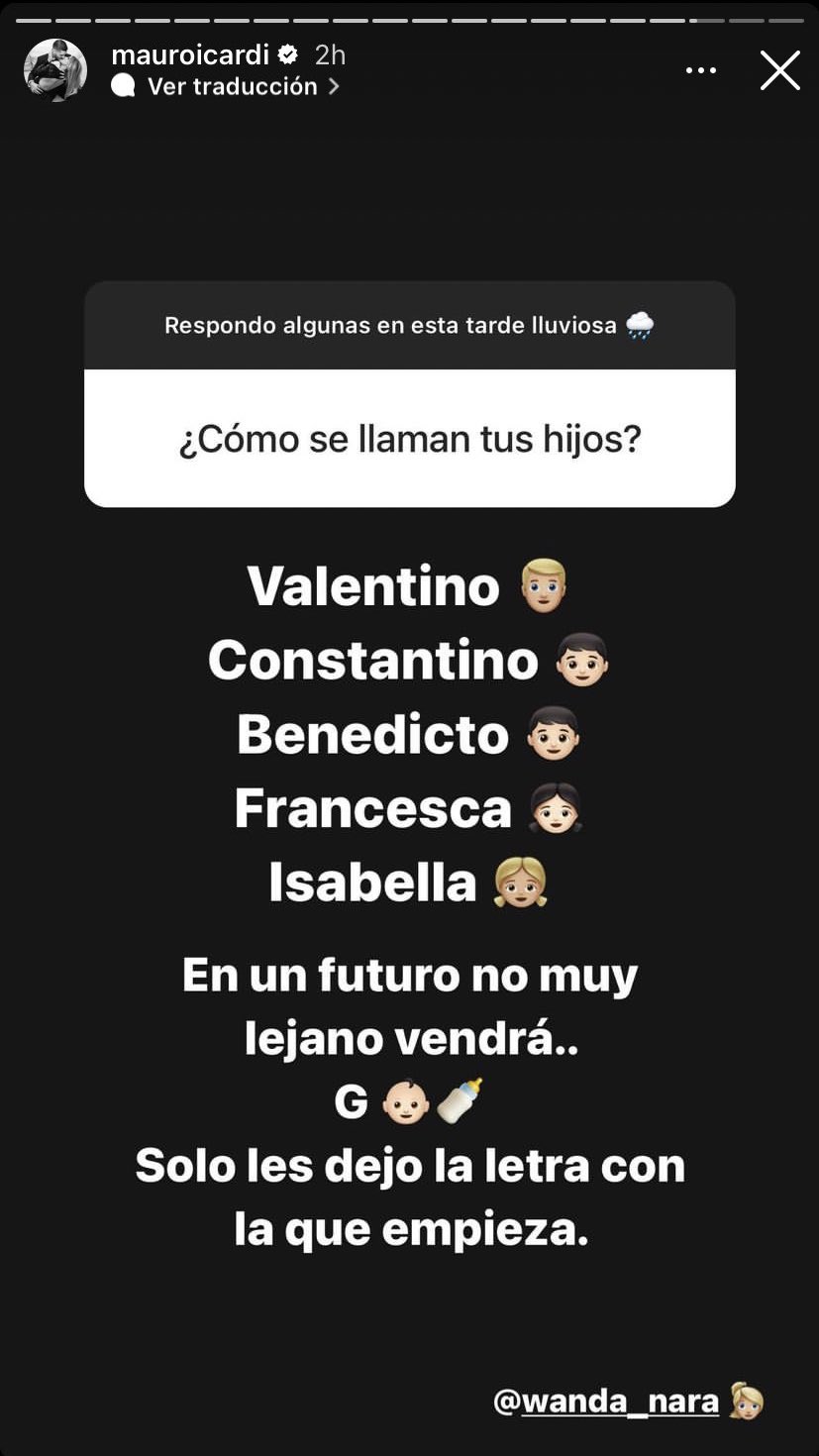Screen dimensions: 819x1456
Task: Tap Ver traducción to translate the story
Action: (x=233, y=86)
